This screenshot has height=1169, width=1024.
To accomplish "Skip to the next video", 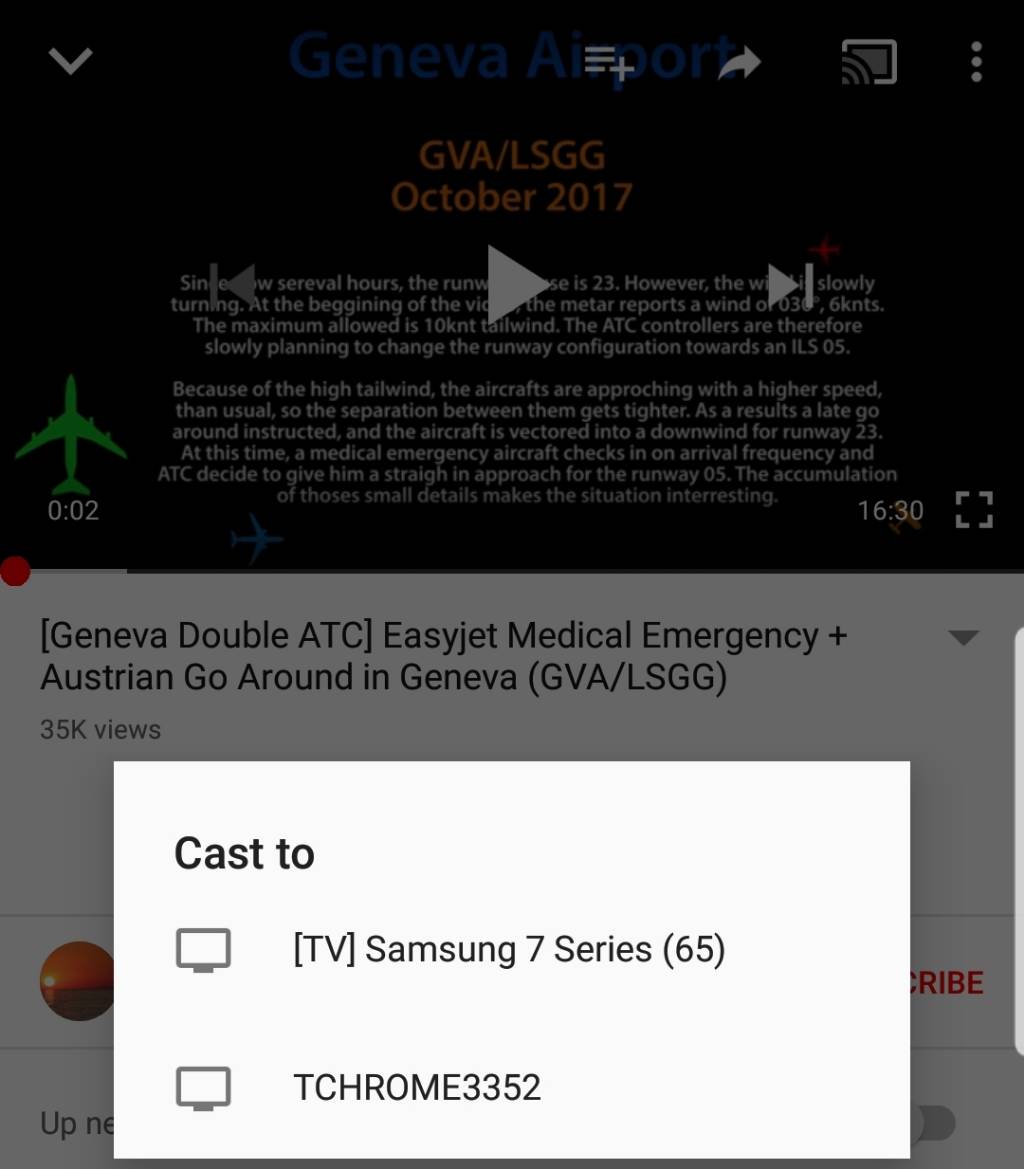I will (790, 284).
